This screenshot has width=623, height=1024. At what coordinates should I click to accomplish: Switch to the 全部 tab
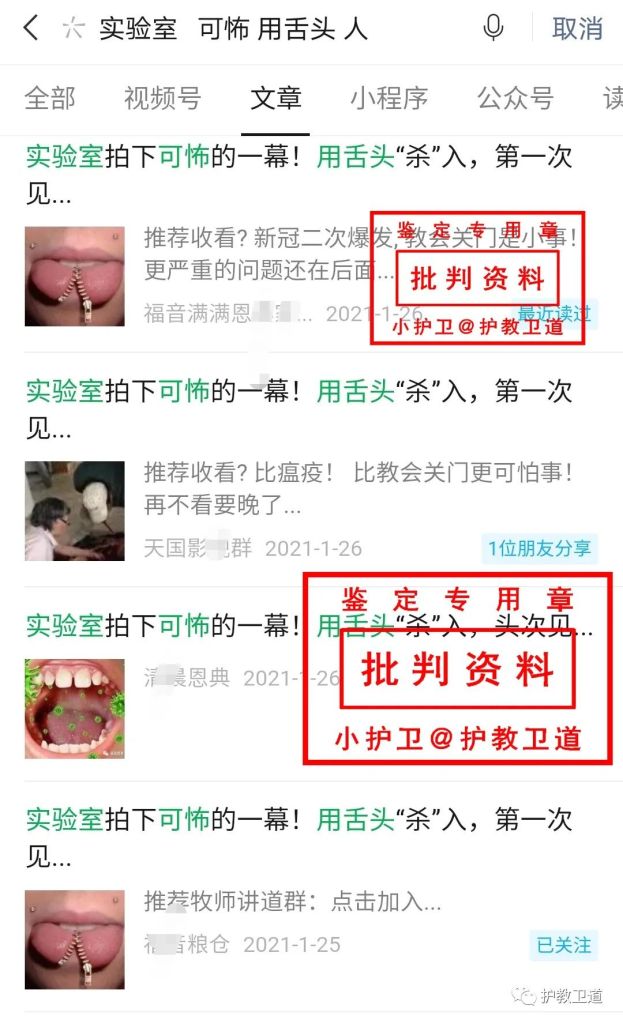point(50,98)
